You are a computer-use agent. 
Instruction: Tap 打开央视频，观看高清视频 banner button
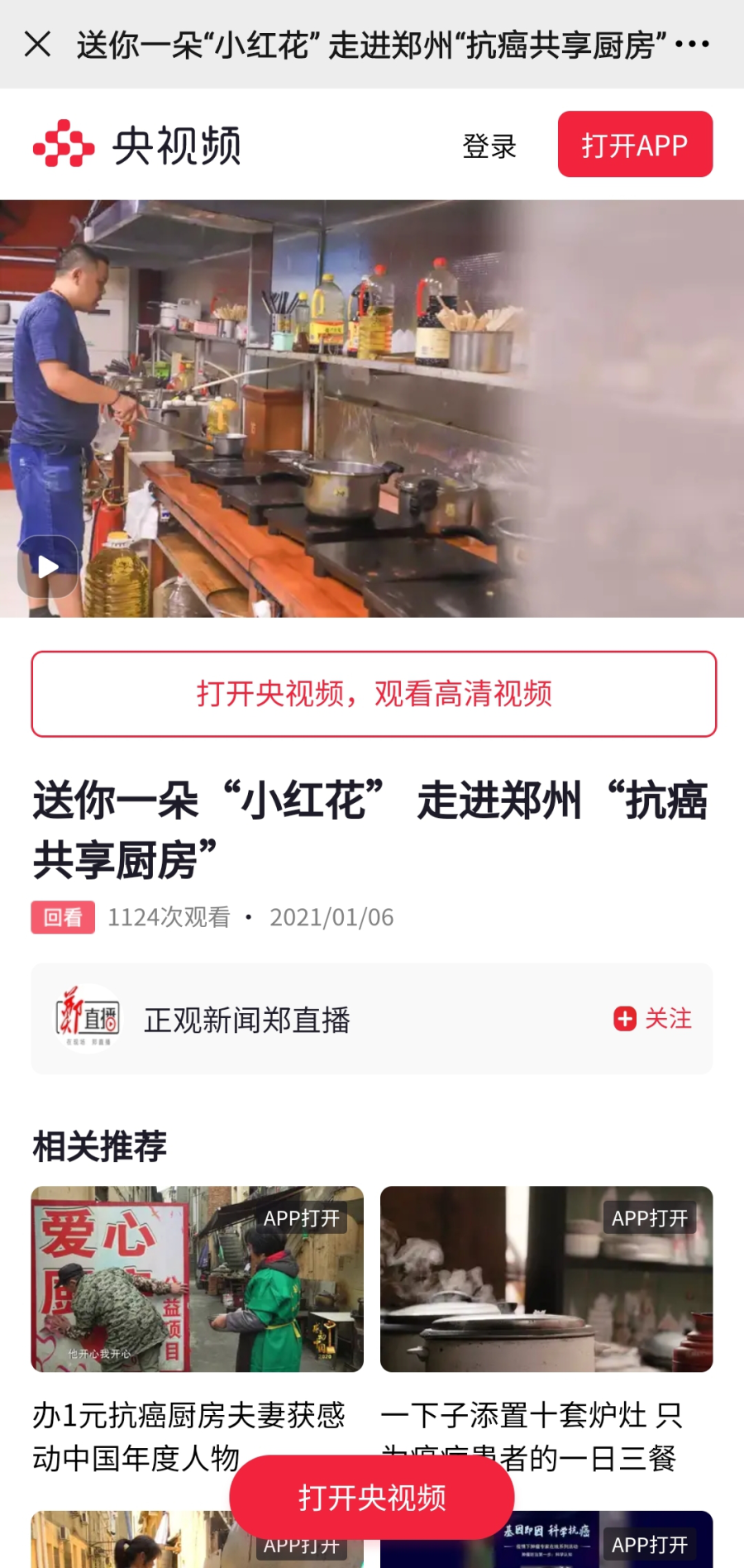tap(374, 694)
